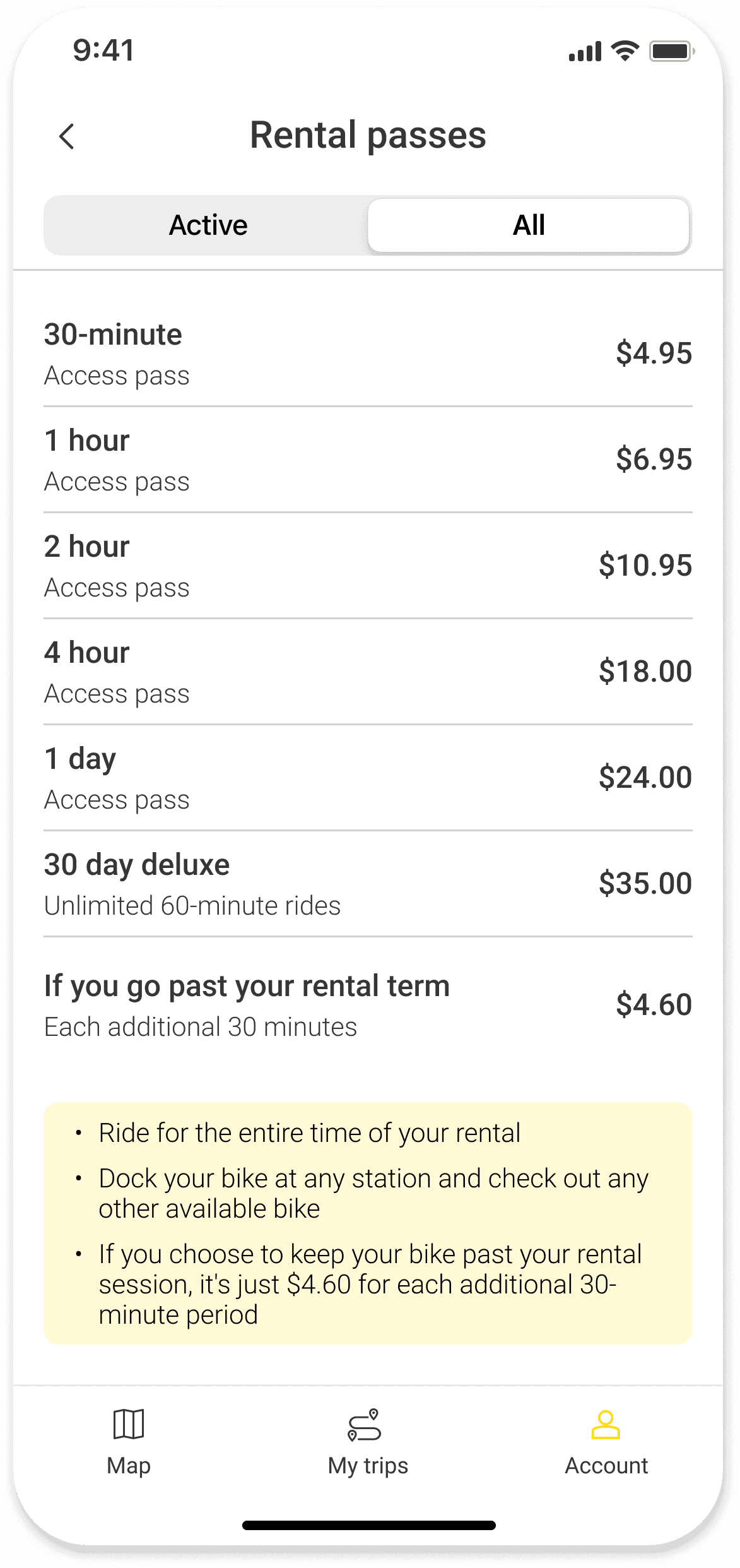Open the Account tab

click(x=606, y=1442)
